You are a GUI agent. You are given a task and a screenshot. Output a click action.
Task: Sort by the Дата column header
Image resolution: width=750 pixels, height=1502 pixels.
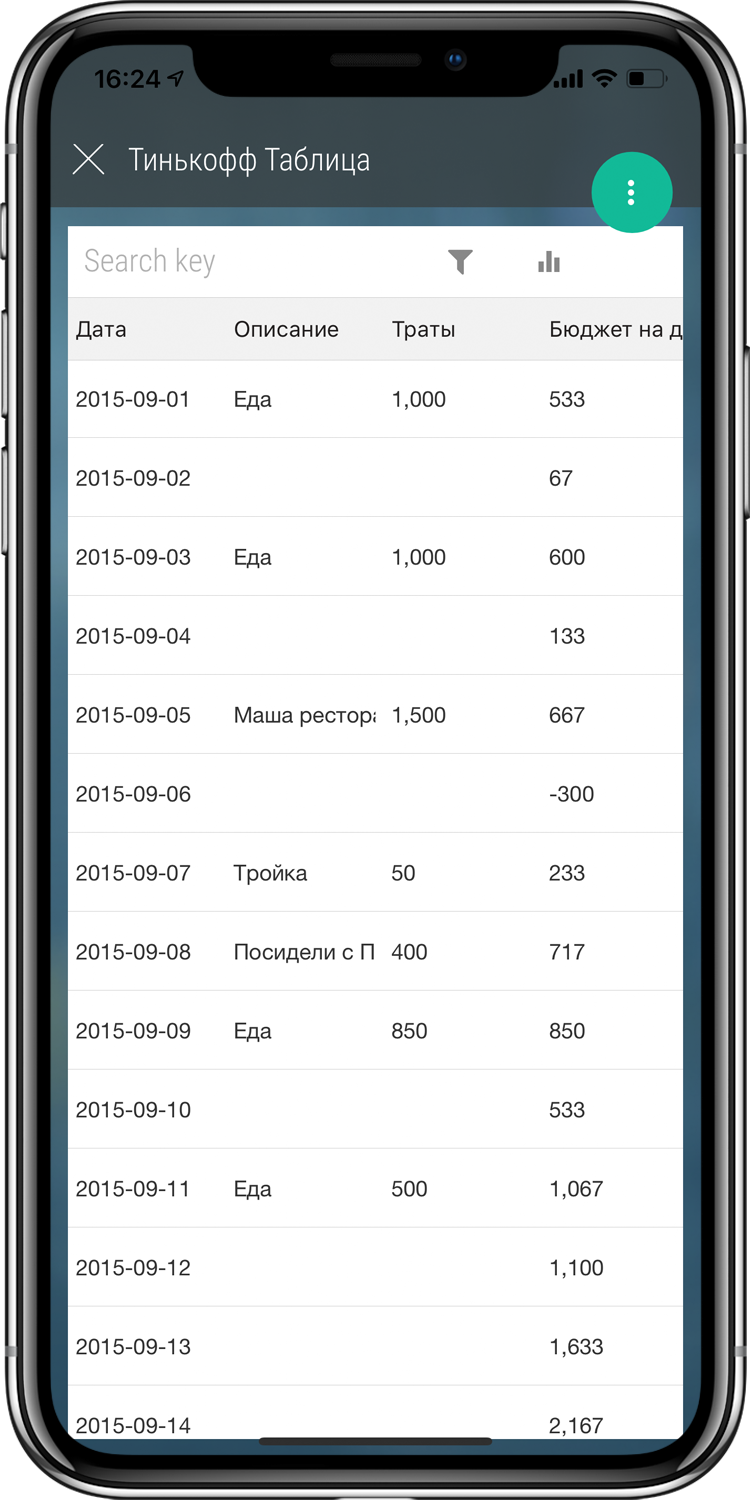101,330
